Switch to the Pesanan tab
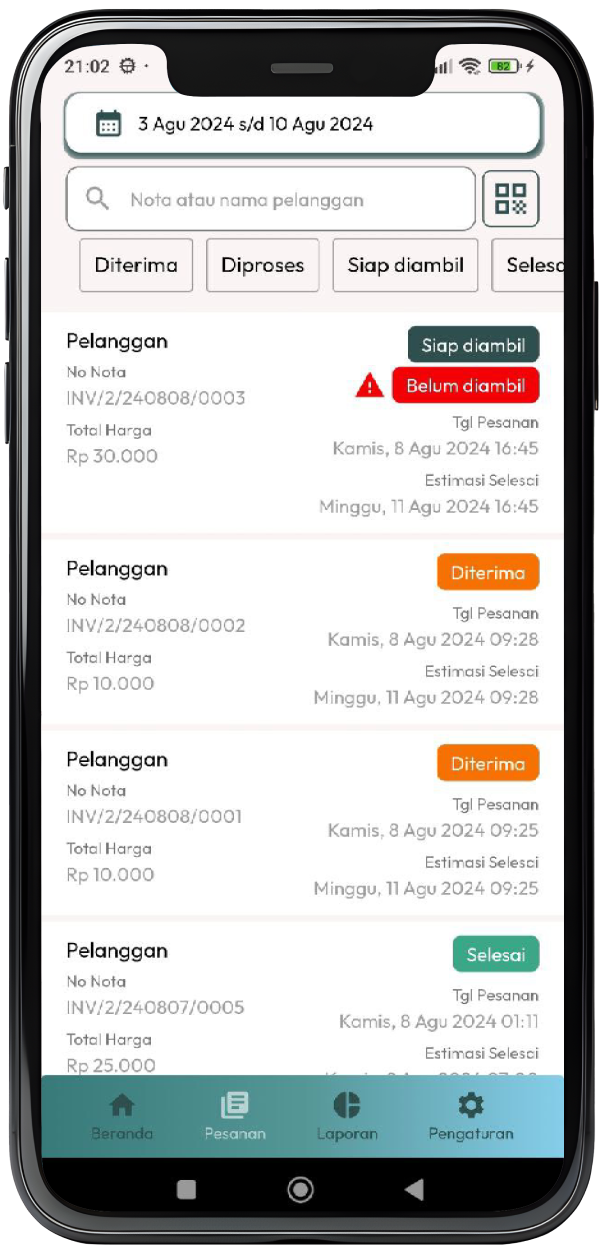The height and width of the screenshot is (1248, 605). point(235,1116)
